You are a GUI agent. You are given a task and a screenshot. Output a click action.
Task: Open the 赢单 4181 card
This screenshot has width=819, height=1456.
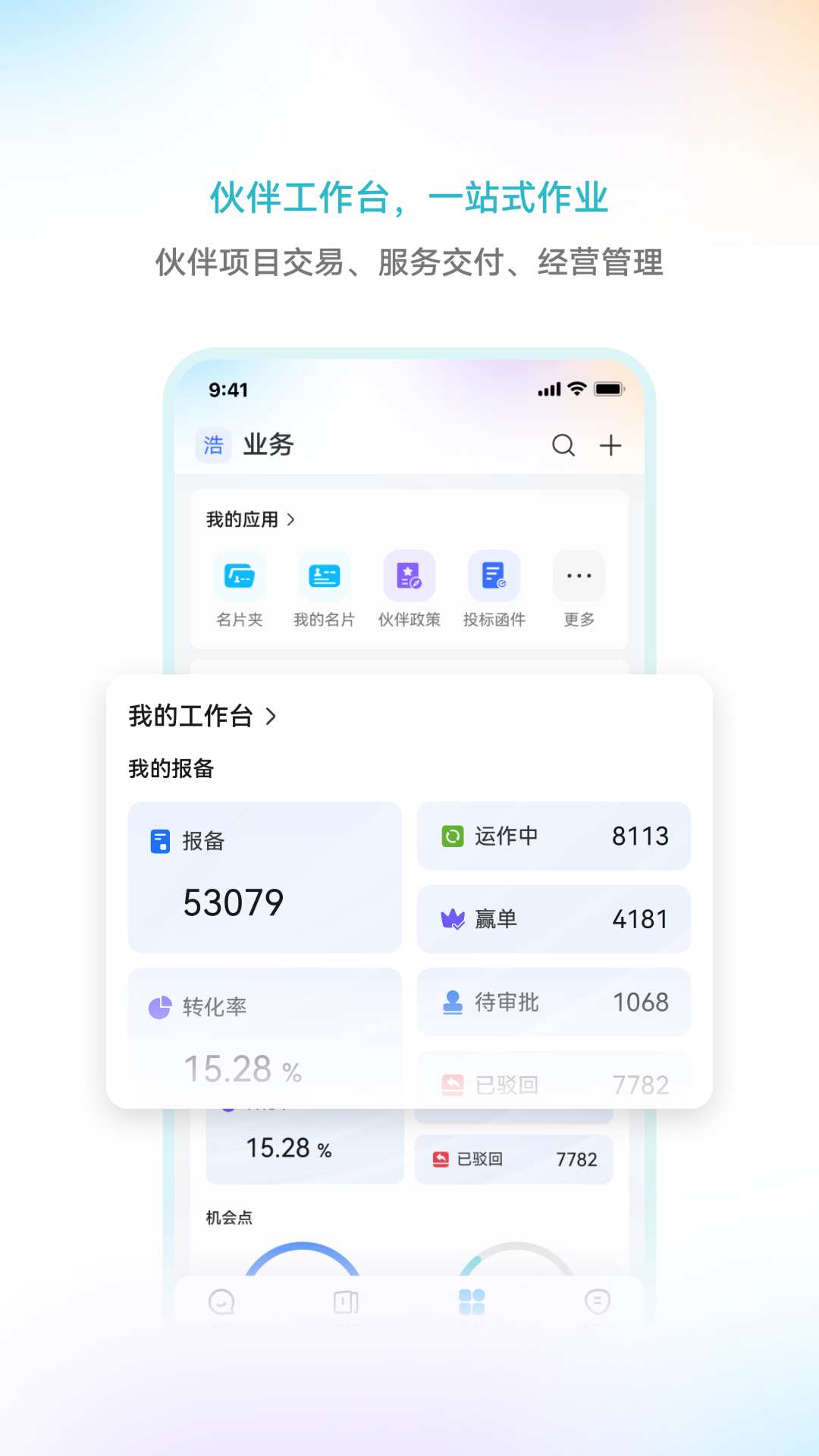point(553,919)
